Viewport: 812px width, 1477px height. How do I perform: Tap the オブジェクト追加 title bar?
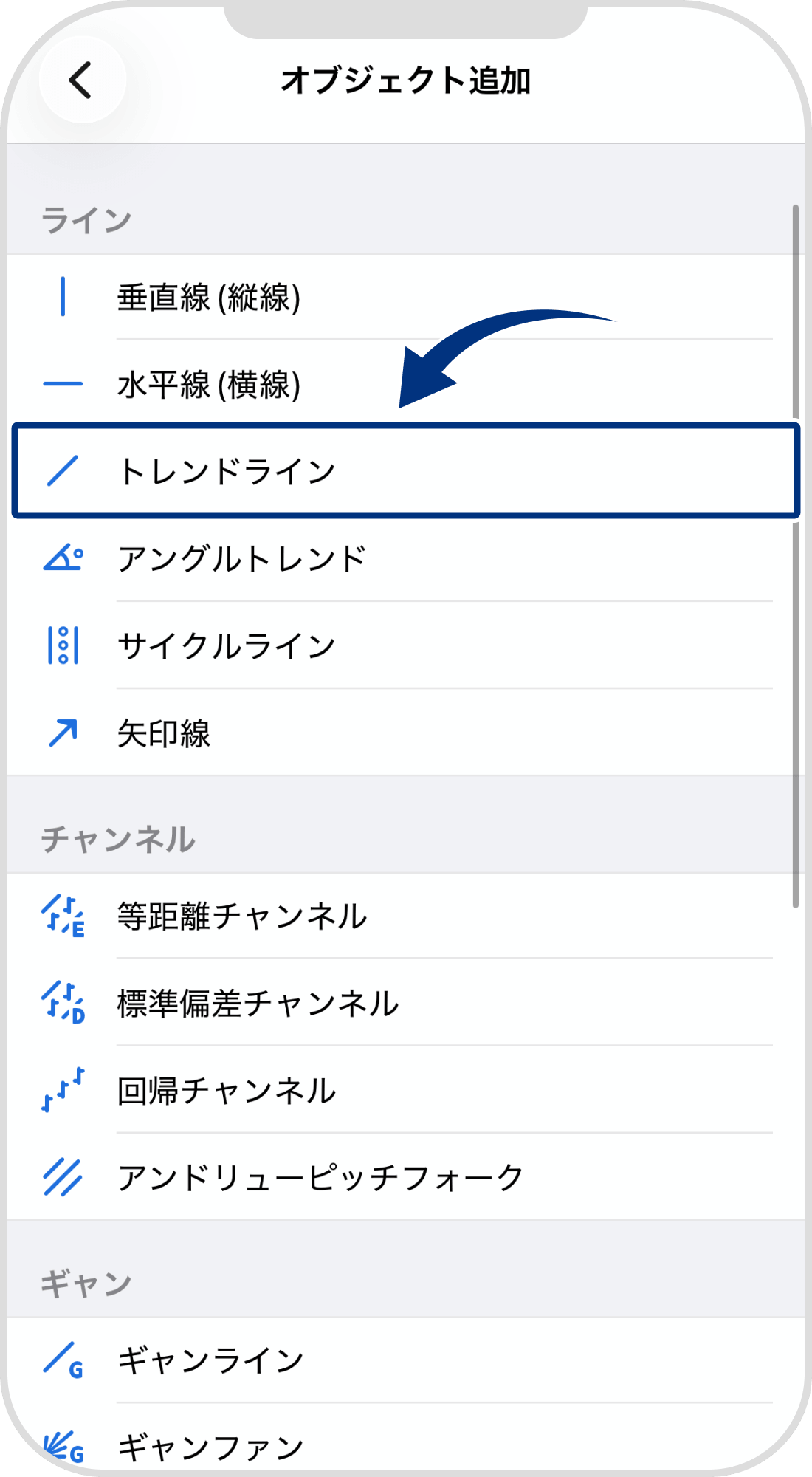coord(406,81)
